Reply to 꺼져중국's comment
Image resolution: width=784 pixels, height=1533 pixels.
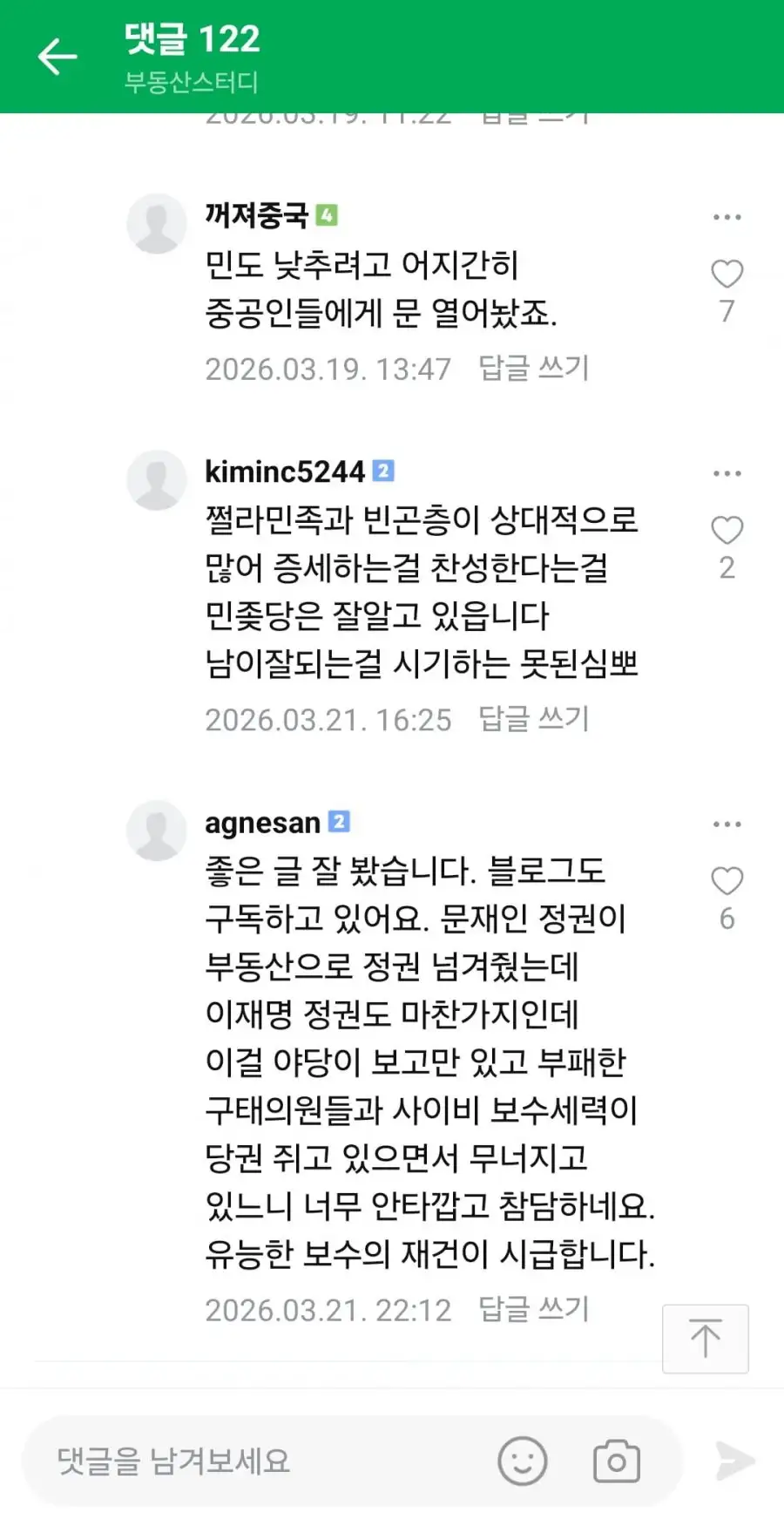point(534,368)
